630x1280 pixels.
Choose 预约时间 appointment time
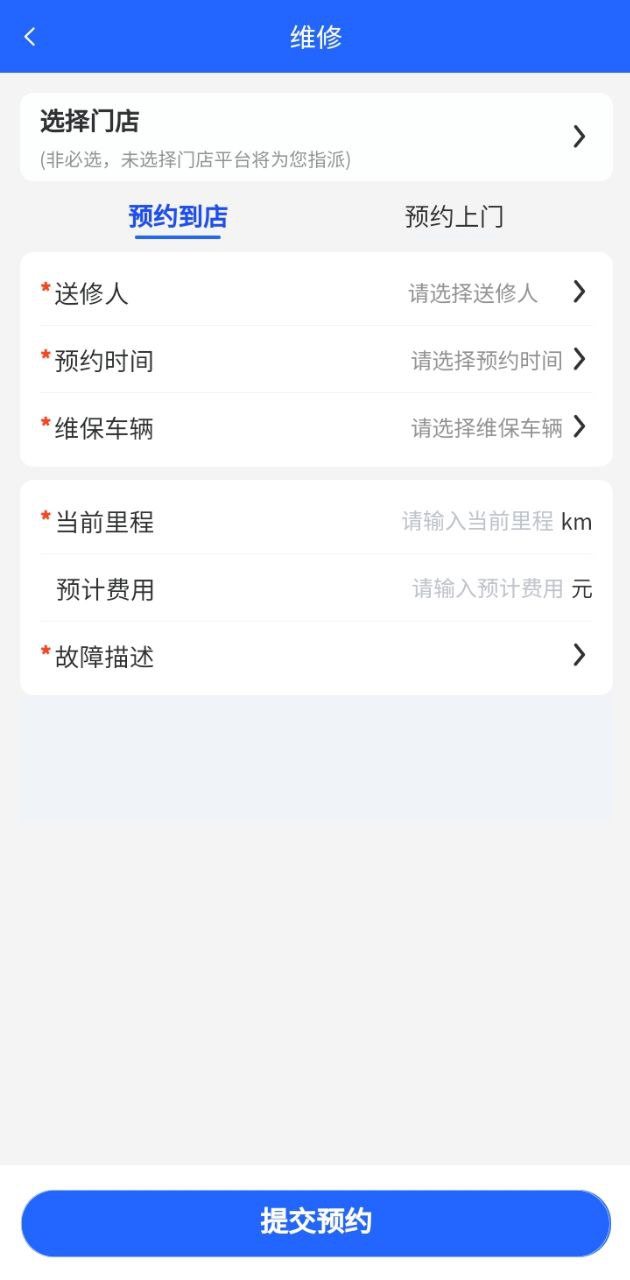click(316, 360)
